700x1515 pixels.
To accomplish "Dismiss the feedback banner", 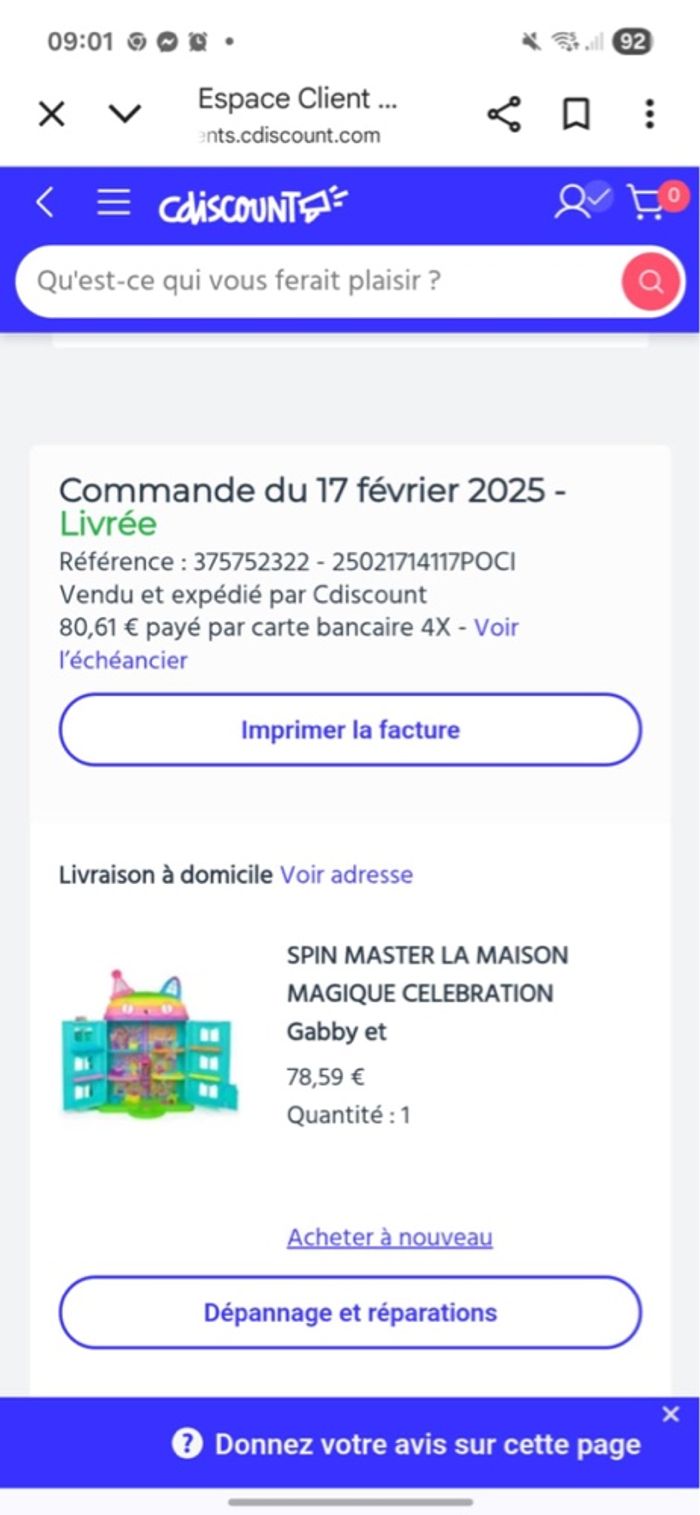I will (671, 1414).
